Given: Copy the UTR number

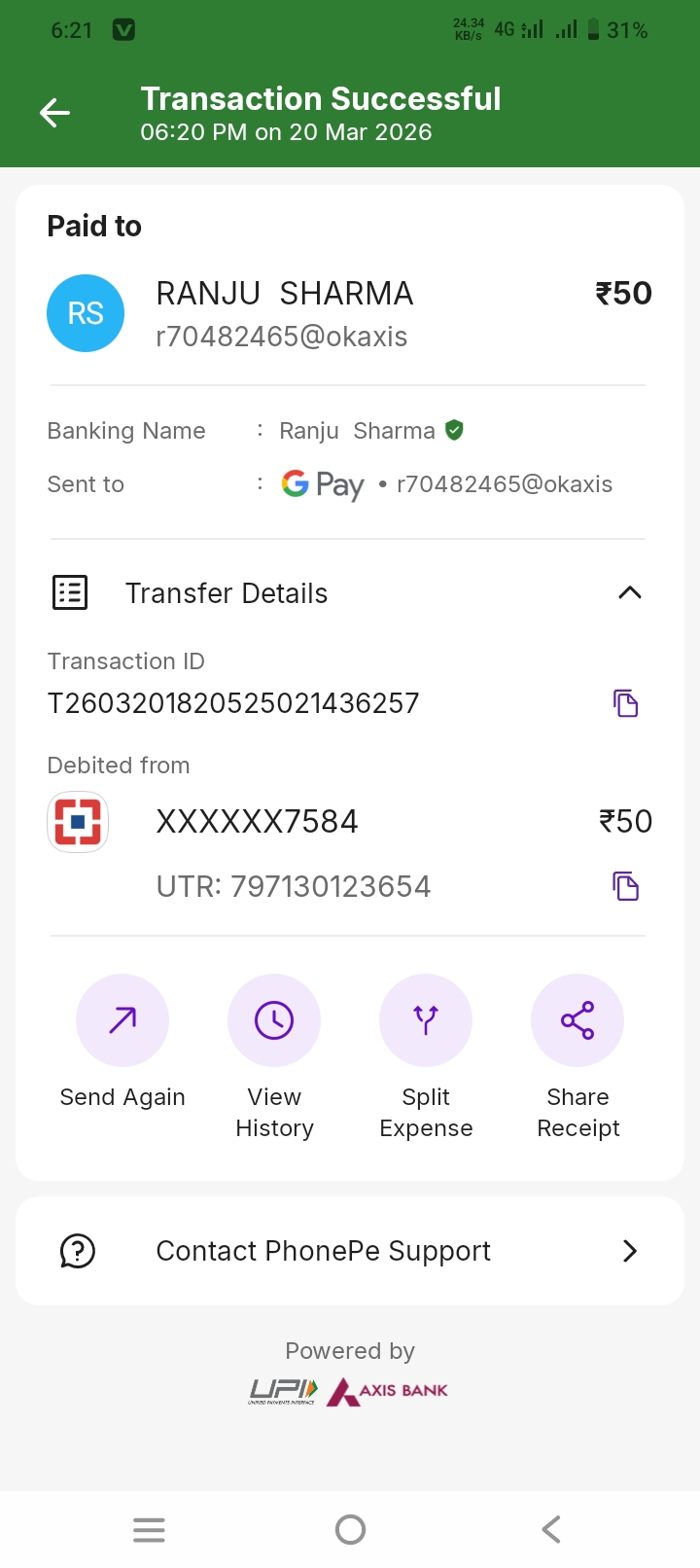Looking at the screenshot, I should pyautogui.click(x=626, y=886).
